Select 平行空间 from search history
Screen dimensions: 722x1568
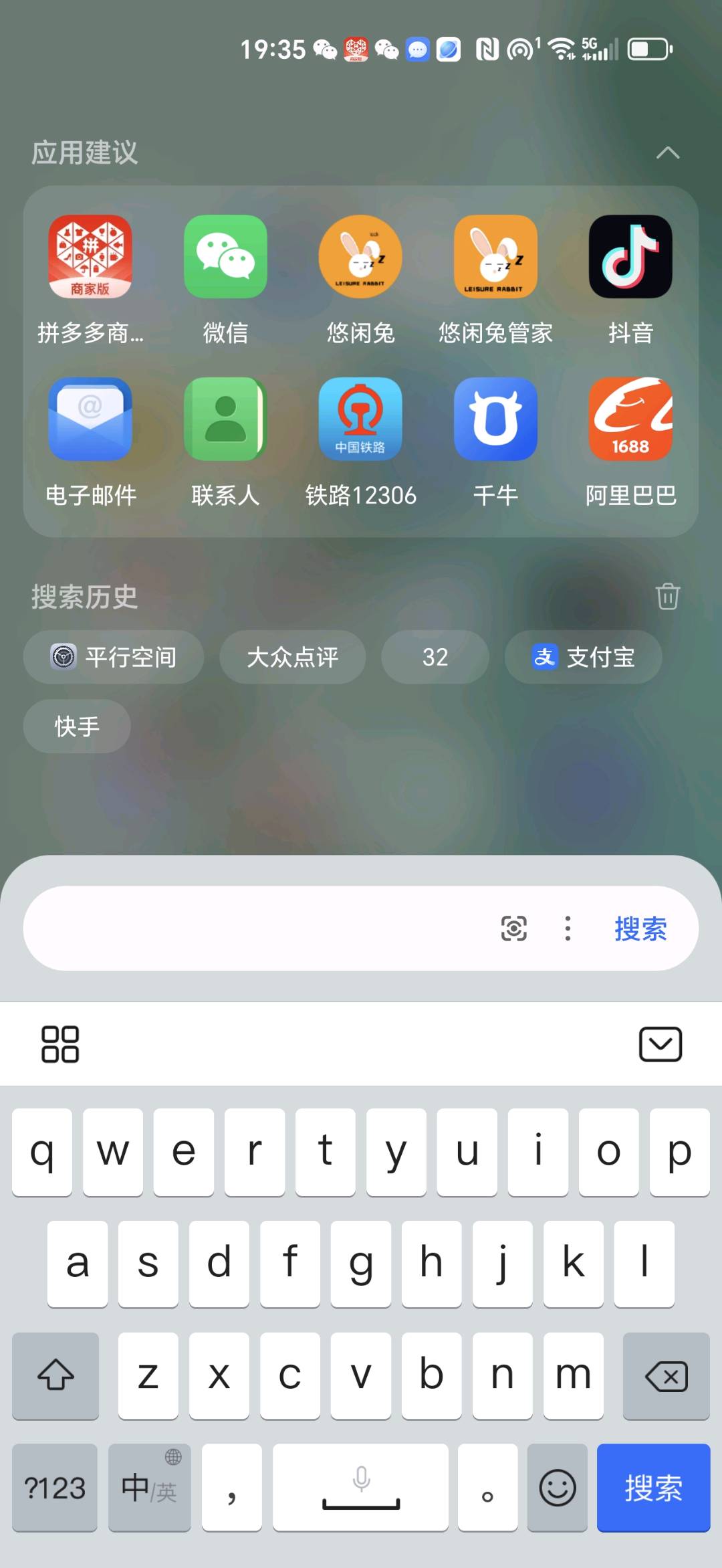click(x=114, y=657)
